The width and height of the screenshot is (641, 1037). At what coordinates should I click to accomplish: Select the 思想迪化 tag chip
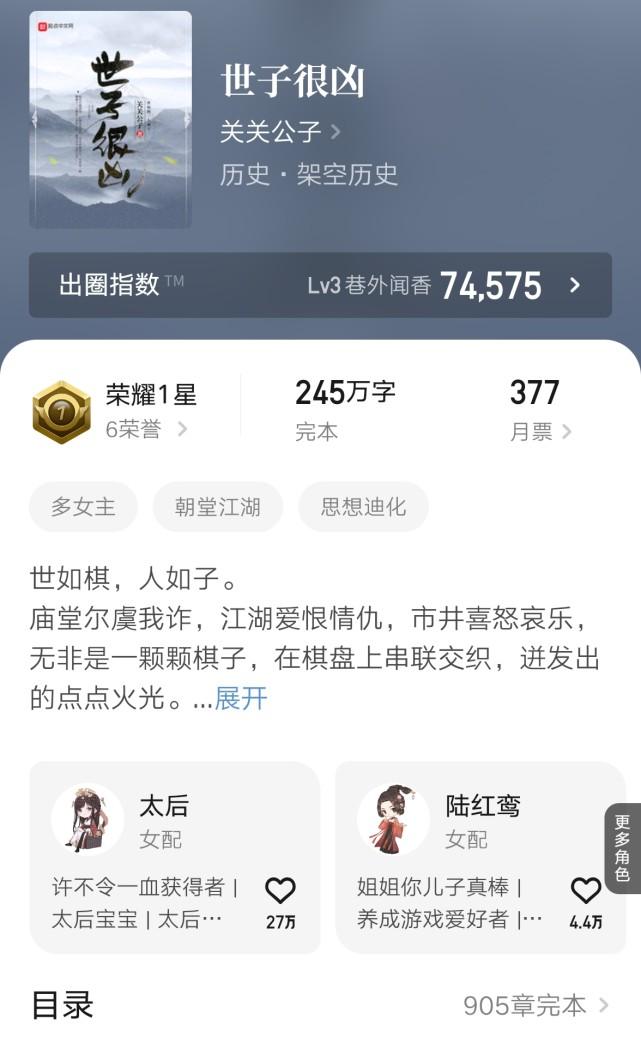(x=363, y=507)
